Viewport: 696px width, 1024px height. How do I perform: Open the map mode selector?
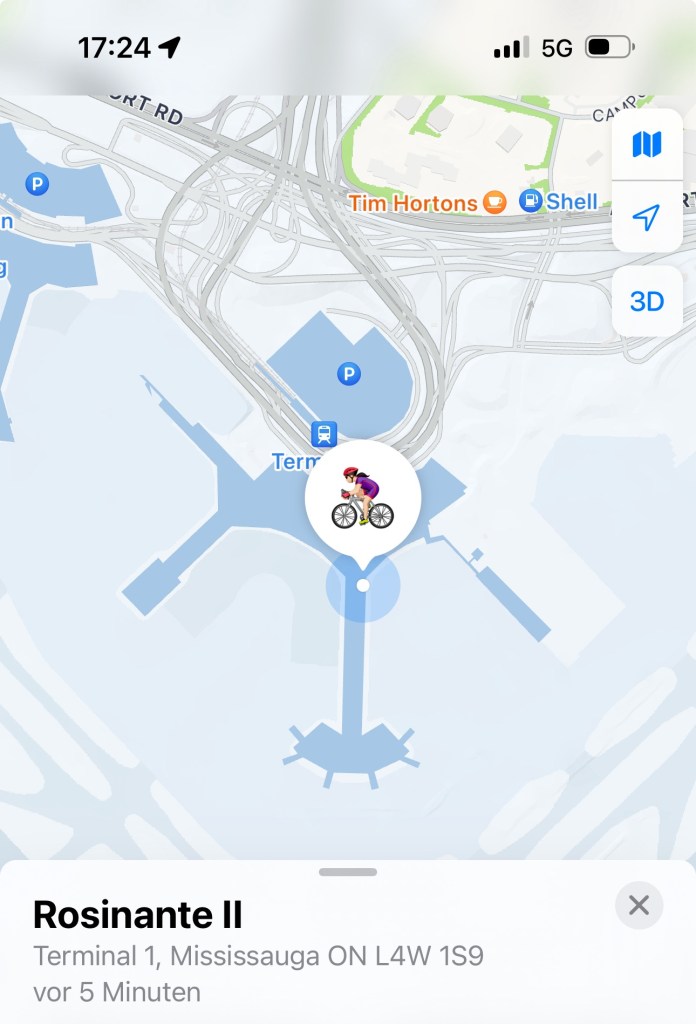coord(647,146)
